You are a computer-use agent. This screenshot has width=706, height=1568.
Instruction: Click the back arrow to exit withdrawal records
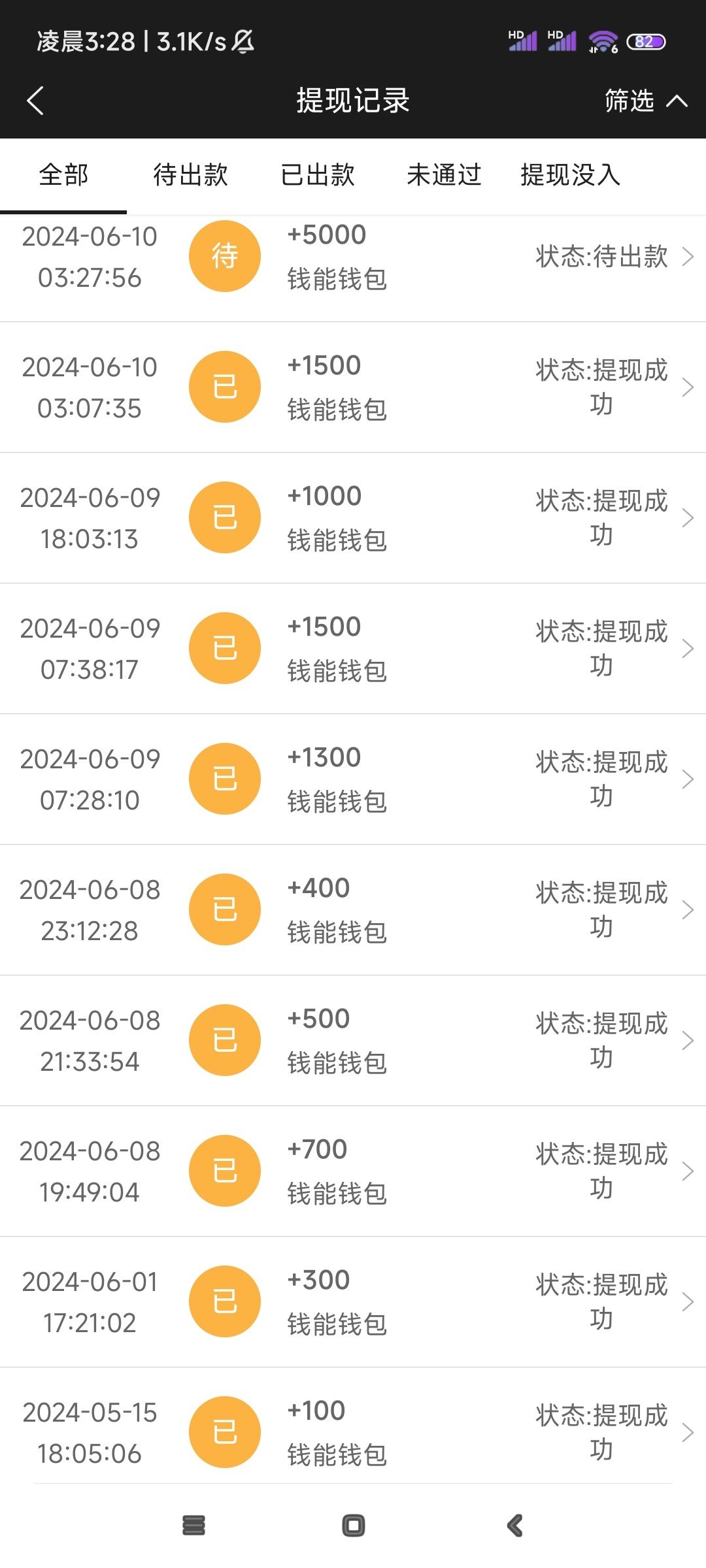click(x=36, y=101)
